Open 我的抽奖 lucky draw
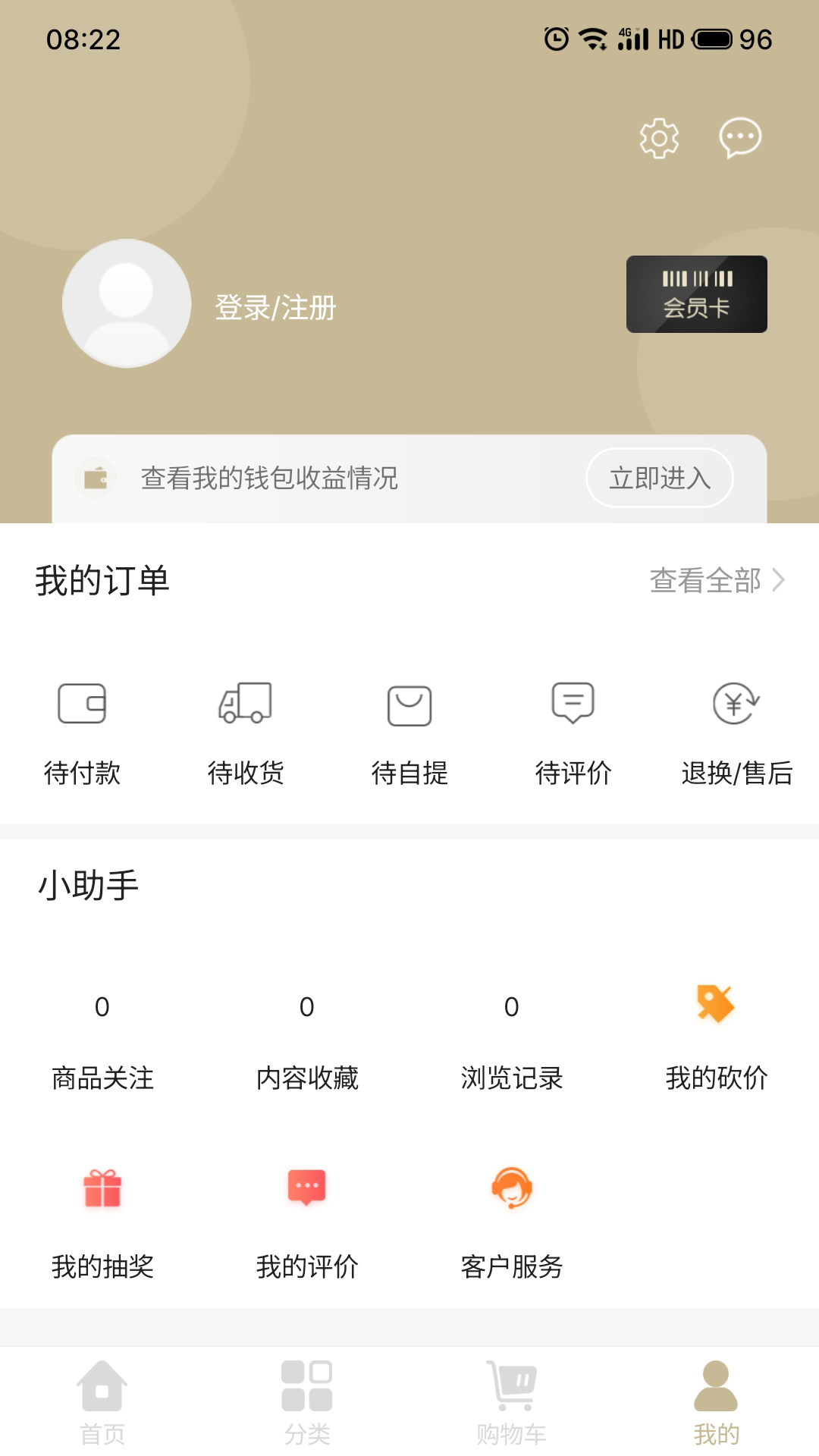This screenshot has width=819, height=1456. coord(102,1222)
